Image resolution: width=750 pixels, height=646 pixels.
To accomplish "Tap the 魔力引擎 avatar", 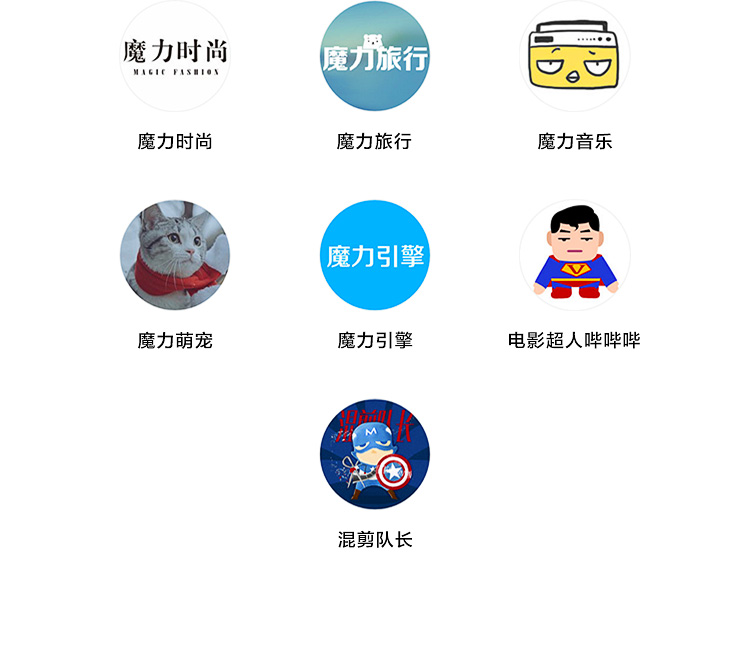I will click(375, 255).
